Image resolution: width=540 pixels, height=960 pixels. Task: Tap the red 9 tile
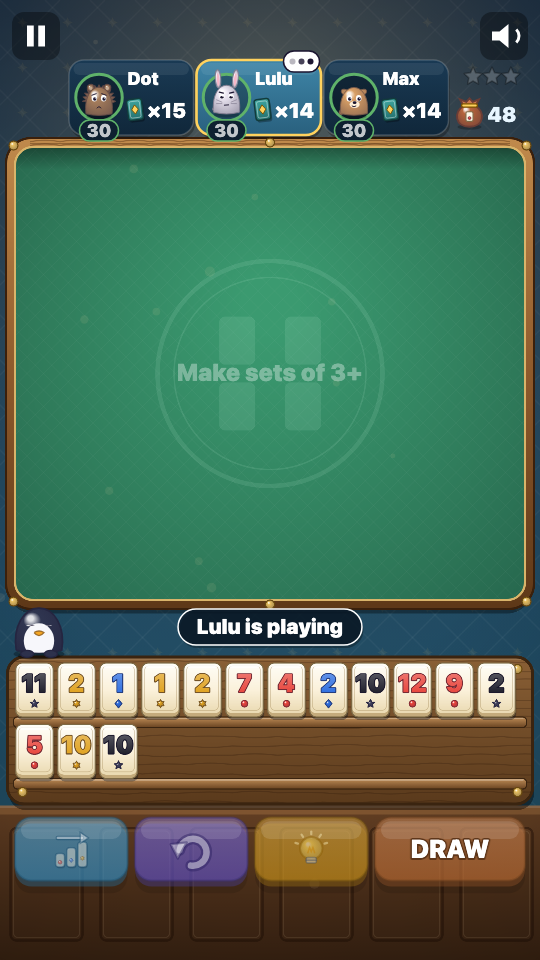pos(454,690)
